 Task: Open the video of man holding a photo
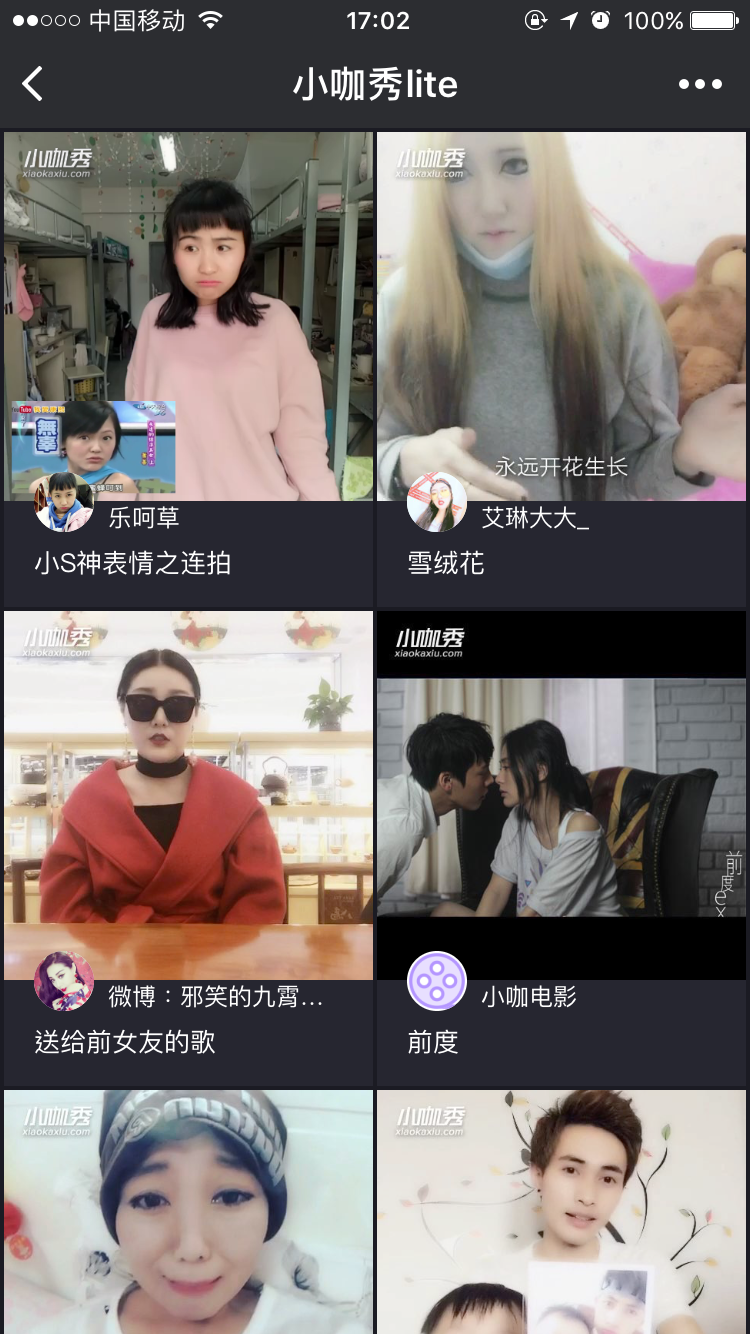561,1210
